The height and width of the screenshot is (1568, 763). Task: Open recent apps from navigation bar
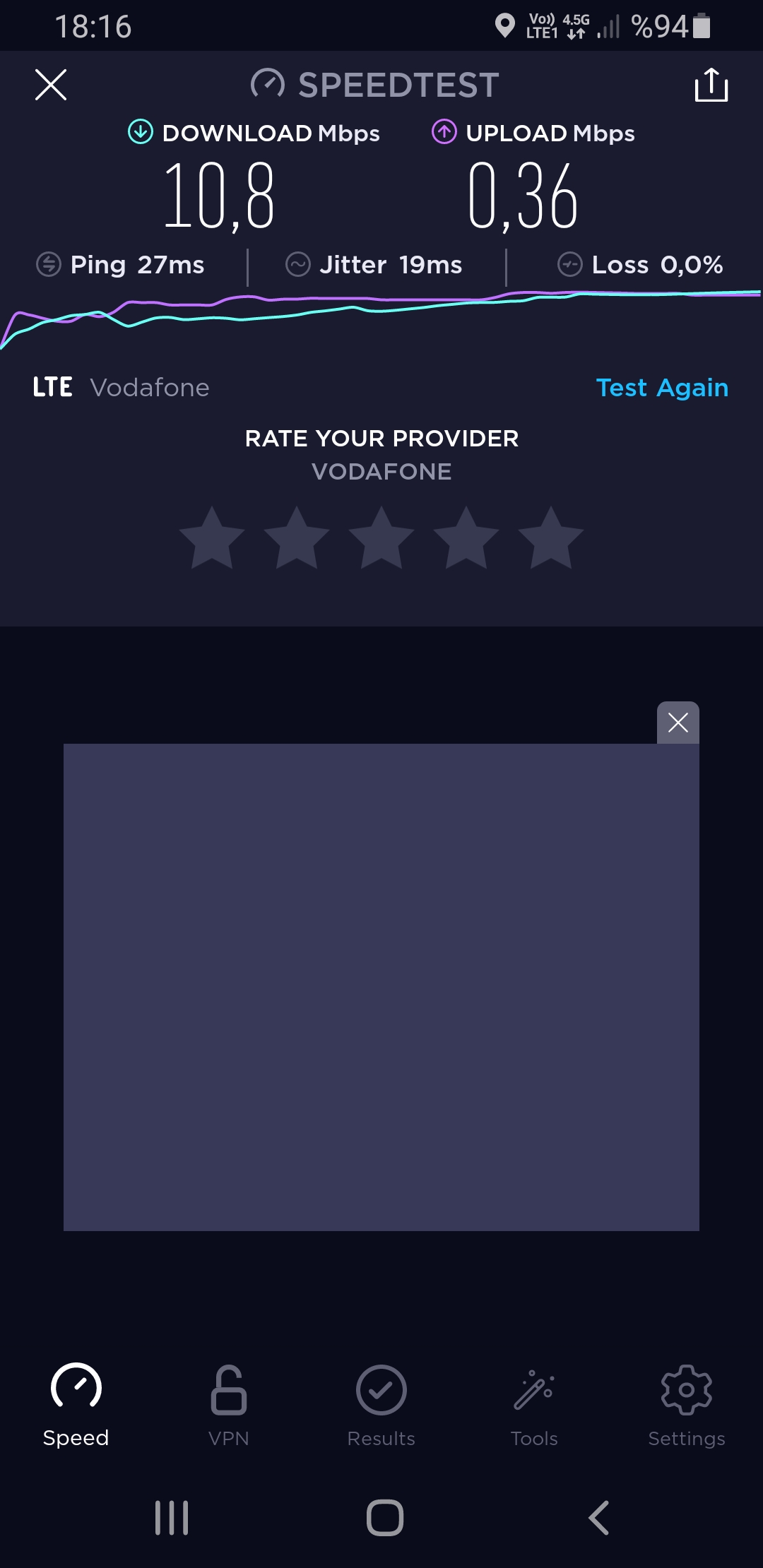coord(172,1517)
